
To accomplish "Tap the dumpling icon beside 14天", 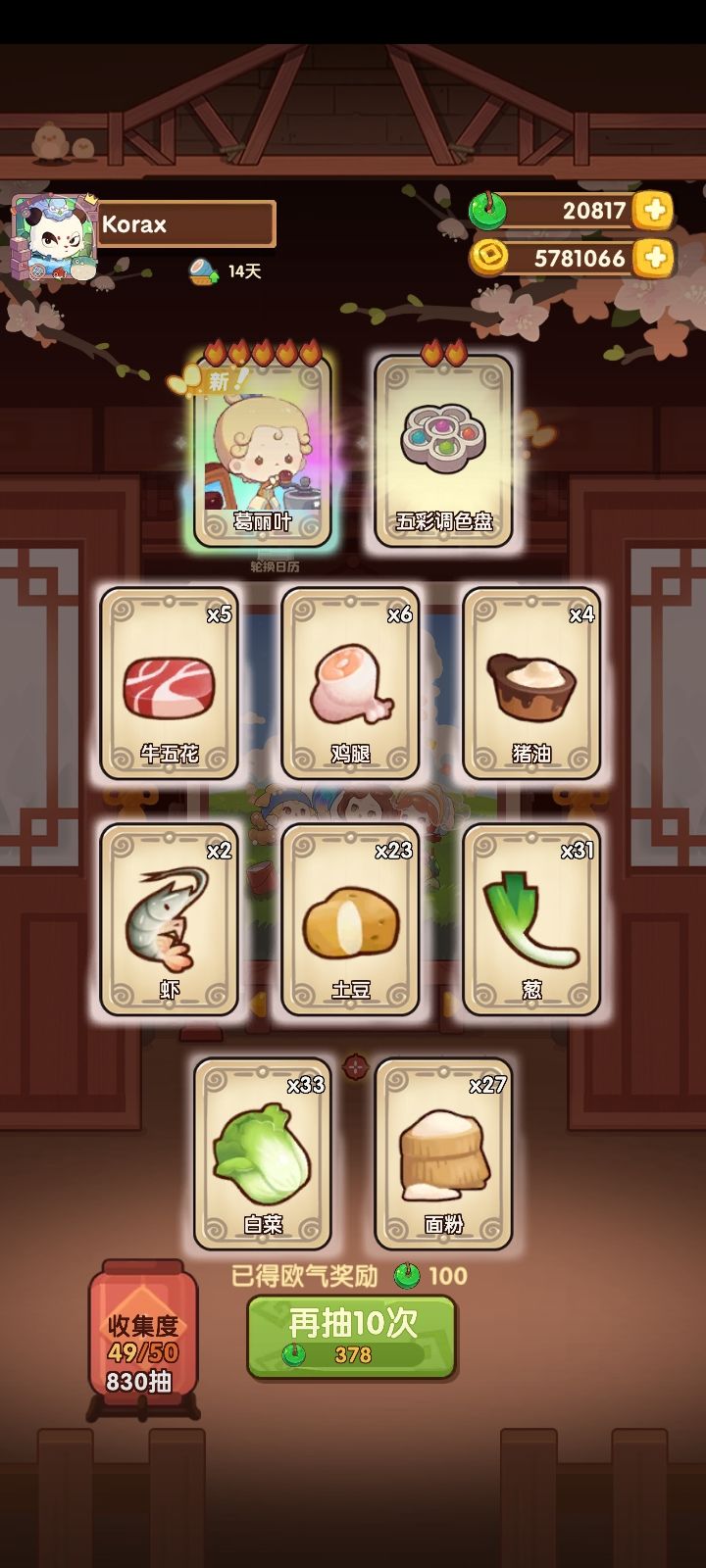I will click(200, 269).
